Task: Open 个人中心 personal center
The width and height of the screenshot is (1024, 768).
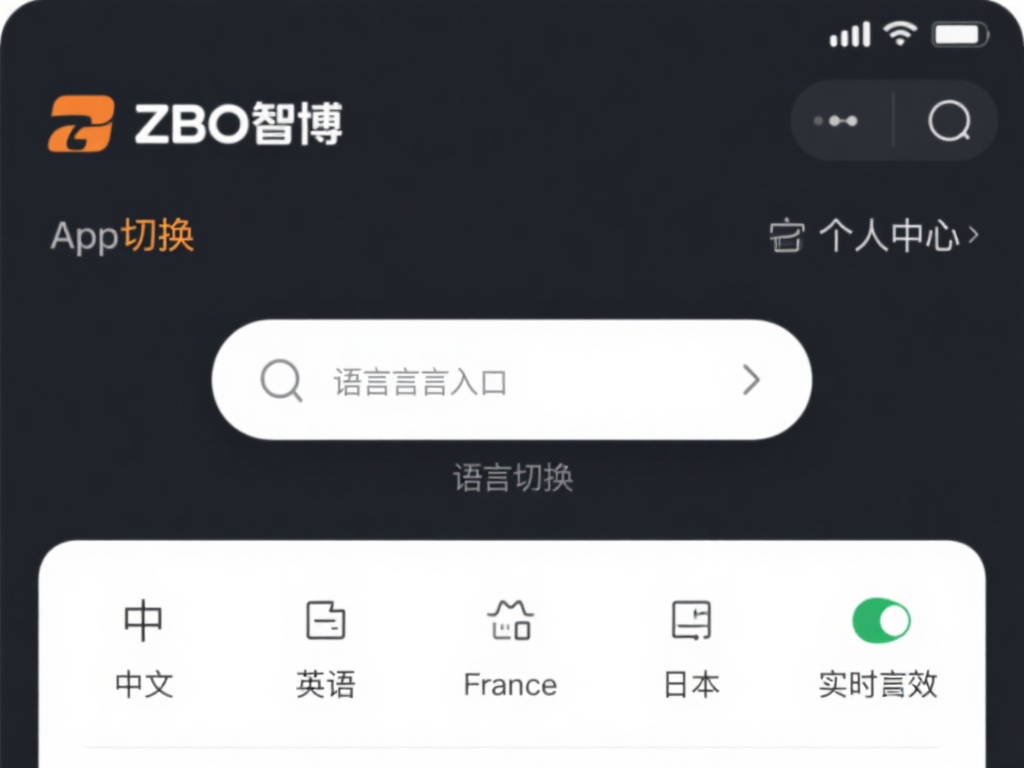Action: coord(874,236)
